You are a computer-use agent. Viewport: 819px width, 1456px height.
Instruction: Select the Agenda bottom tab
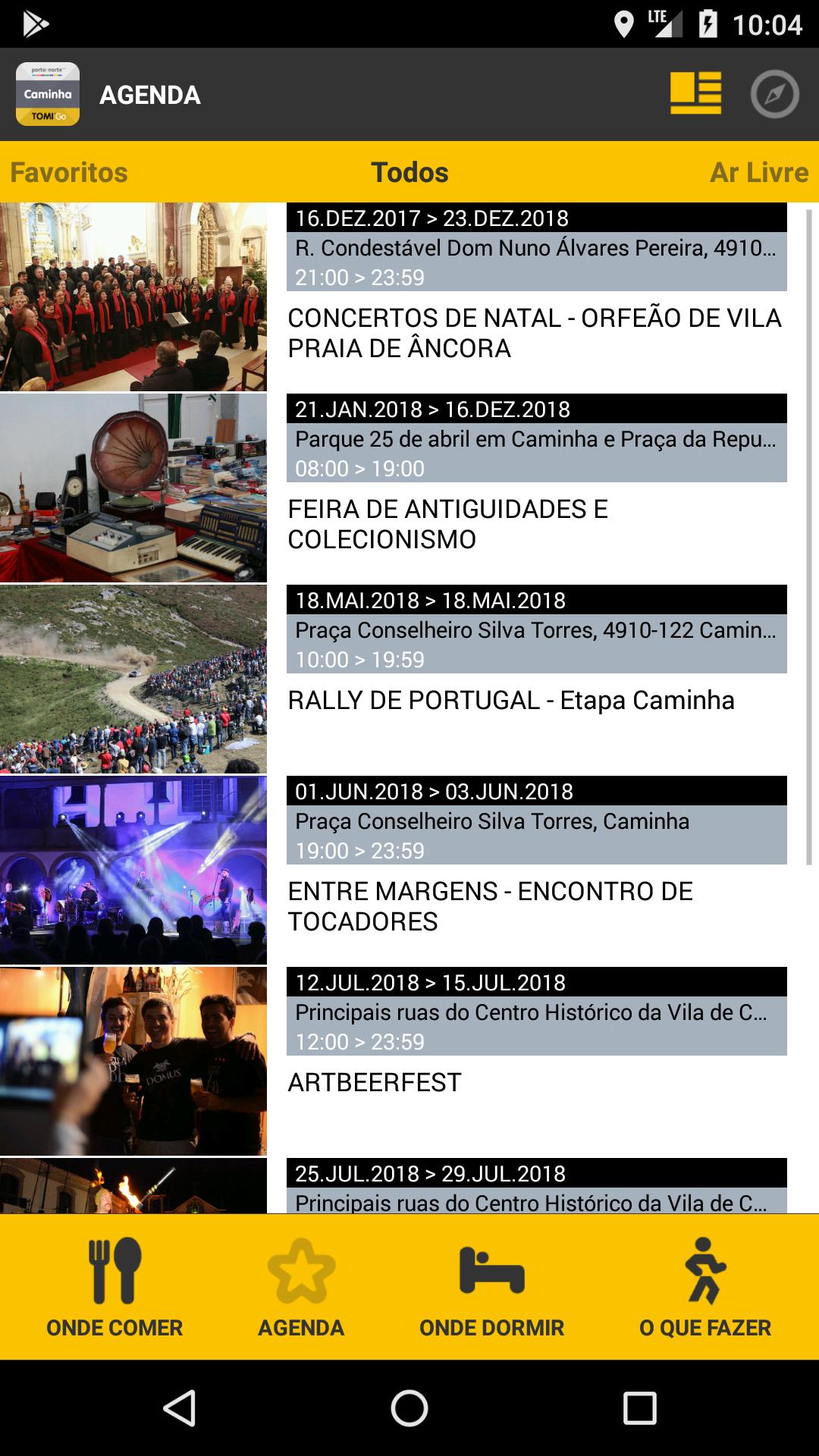point(301,1288)
